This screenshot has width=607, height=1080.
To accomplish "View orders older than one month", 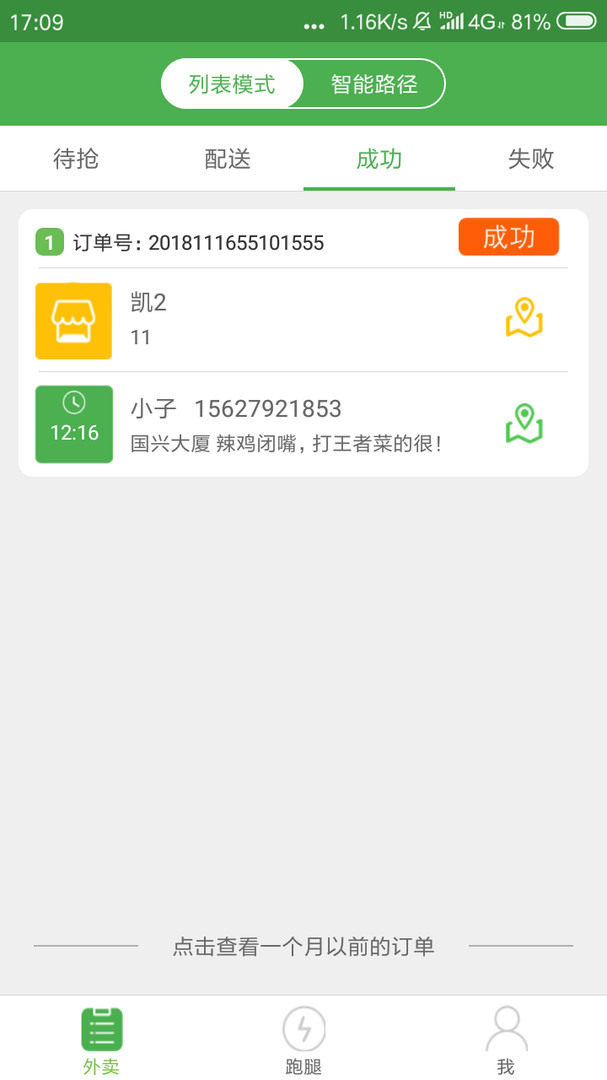I will 303,946.
